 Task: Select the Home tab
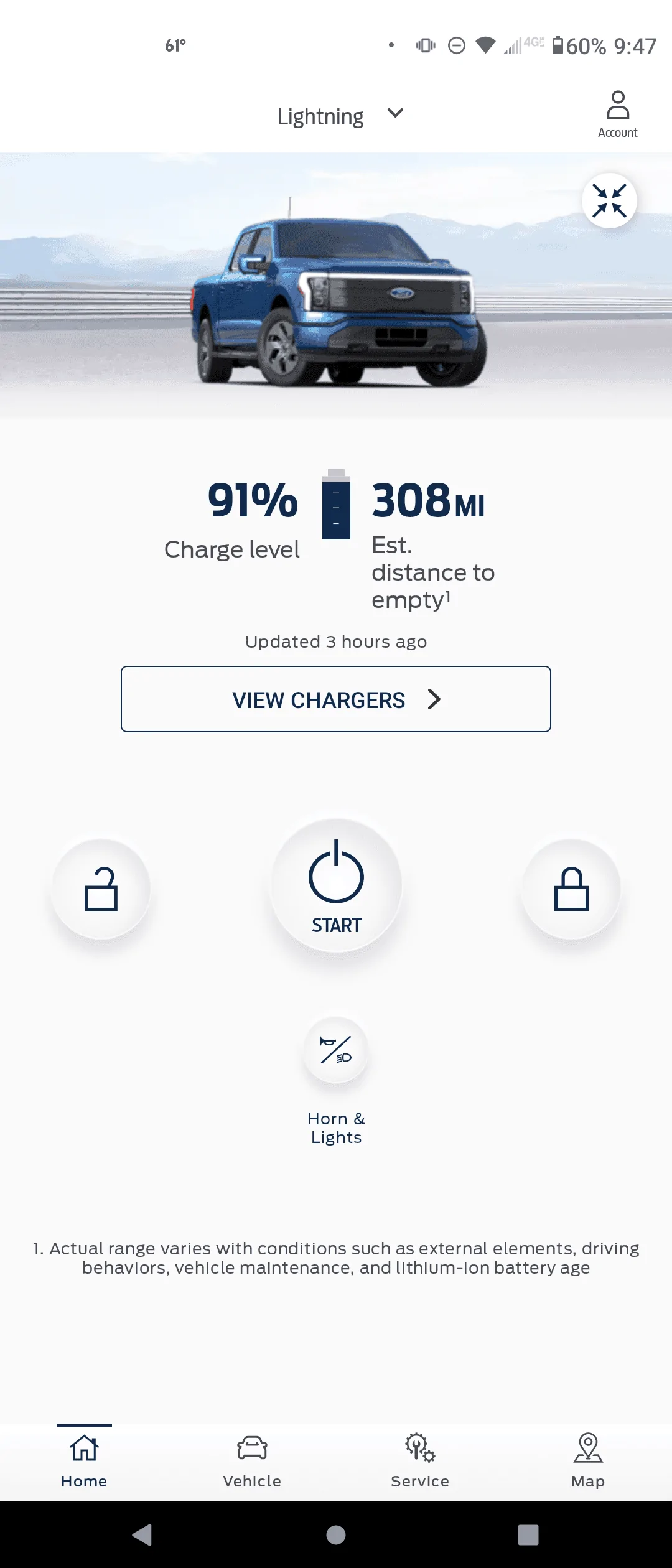pyautogui.click(x=84, y=1461)
